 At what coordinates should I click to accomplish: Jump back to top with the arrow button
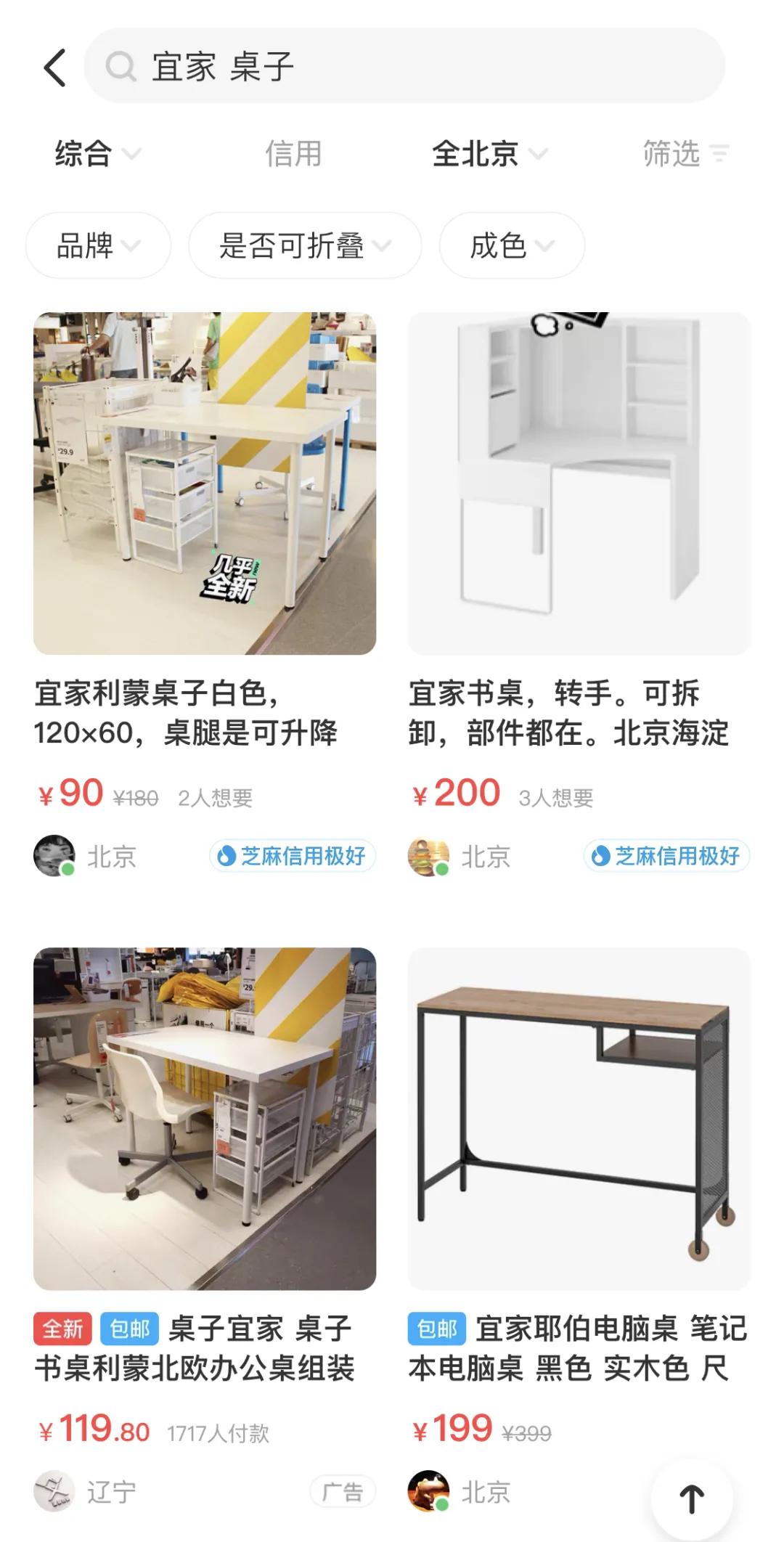click(691, 1498)
